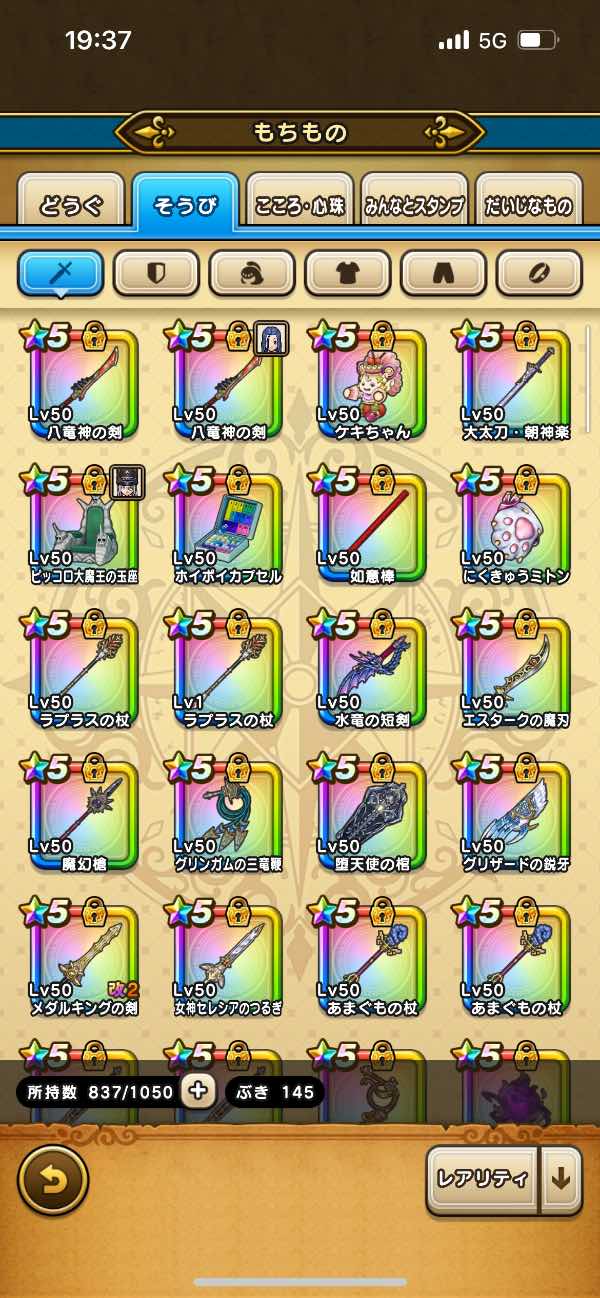The image size is (600, 1298).
Task: Open the だいじなもの tab
Action: click(528, 206)
